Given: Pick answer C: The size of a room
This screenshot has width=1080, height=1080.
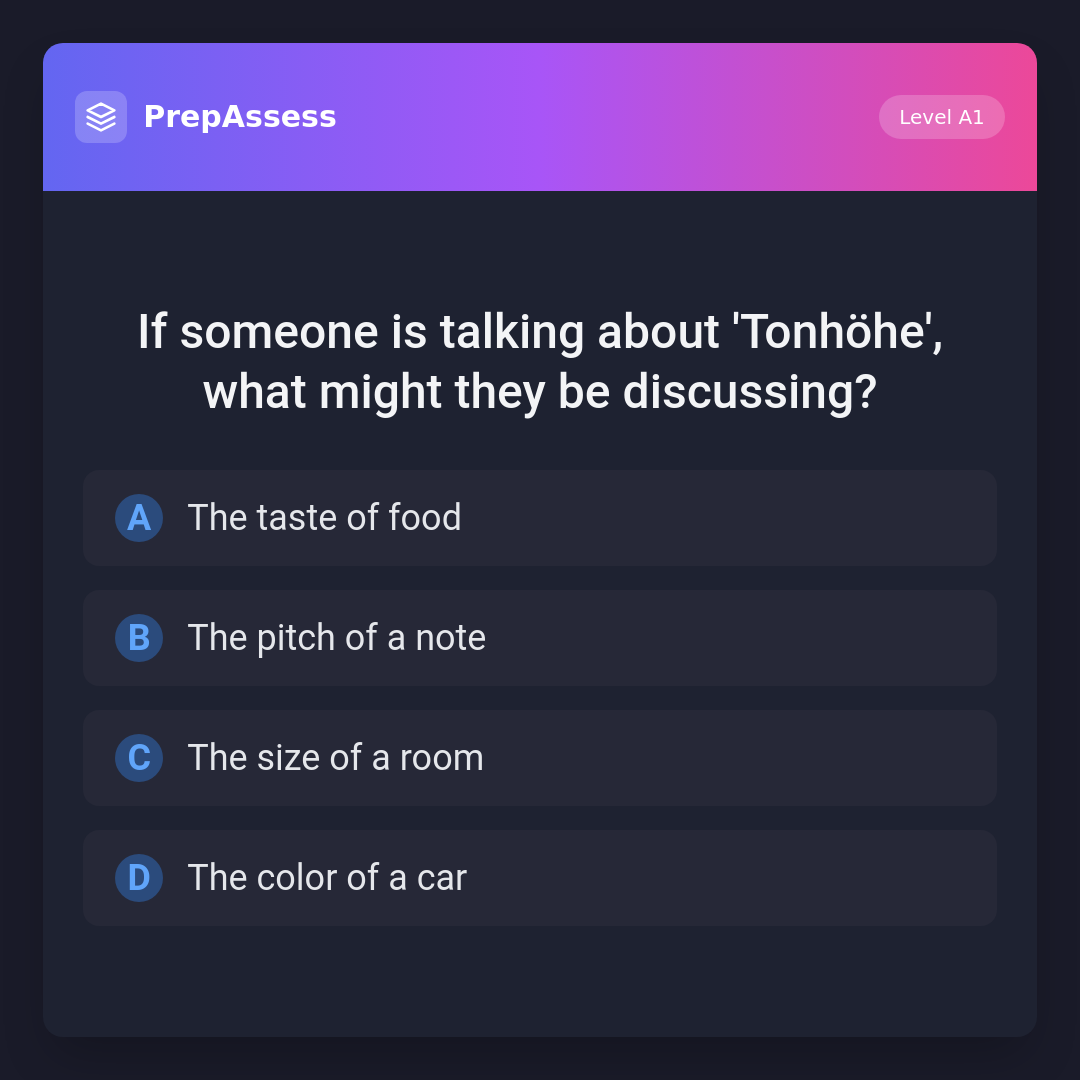Looking at the screenshot, I should pyautogui.click(x=540, y=758).
